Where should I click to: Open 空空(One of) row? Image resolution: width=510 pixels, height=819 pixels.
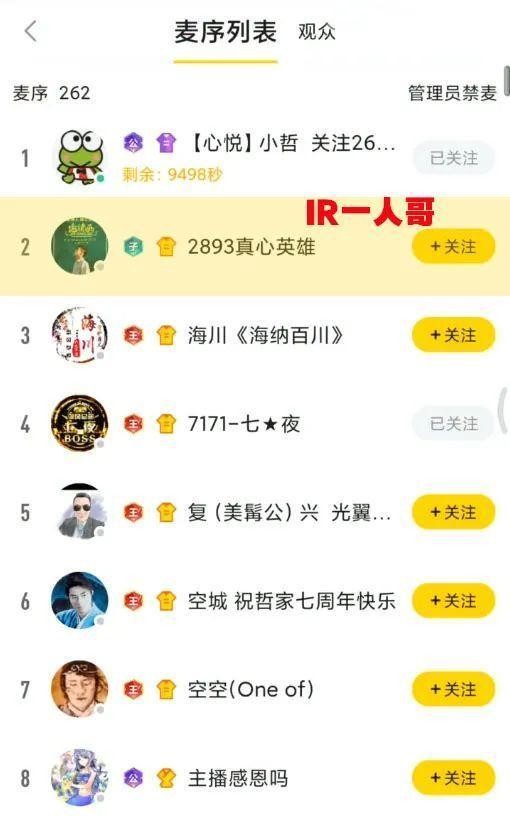(255, 689)
